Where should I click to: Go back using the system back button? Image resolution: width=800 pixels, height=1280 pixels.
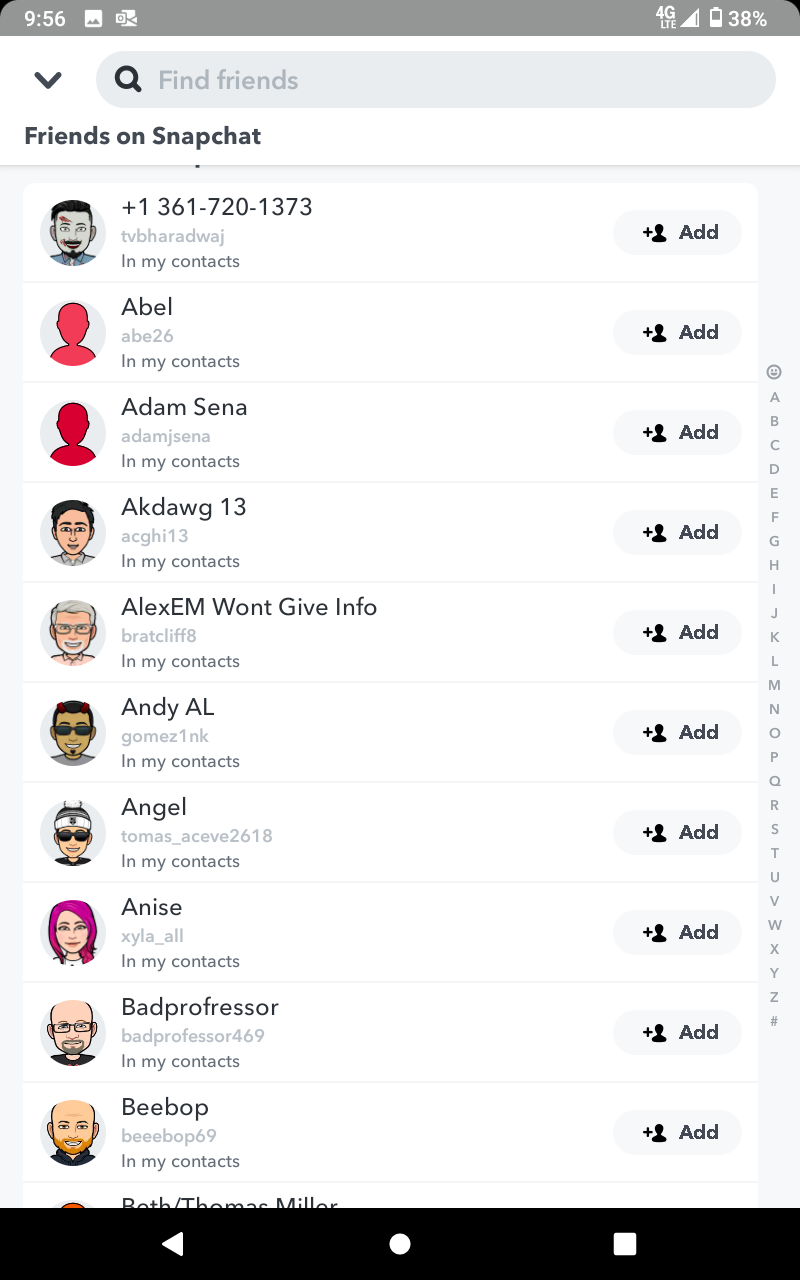(x=173, y=1243)
